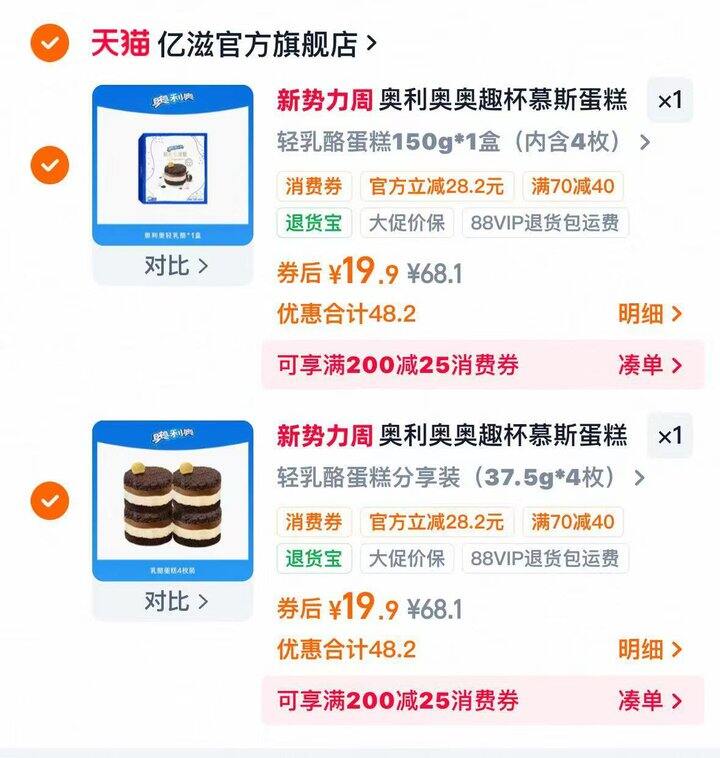Adjust the ×1 quantity of the 150g*1盒 cake
Screen dimensions: 720x758
coord(669,100)
